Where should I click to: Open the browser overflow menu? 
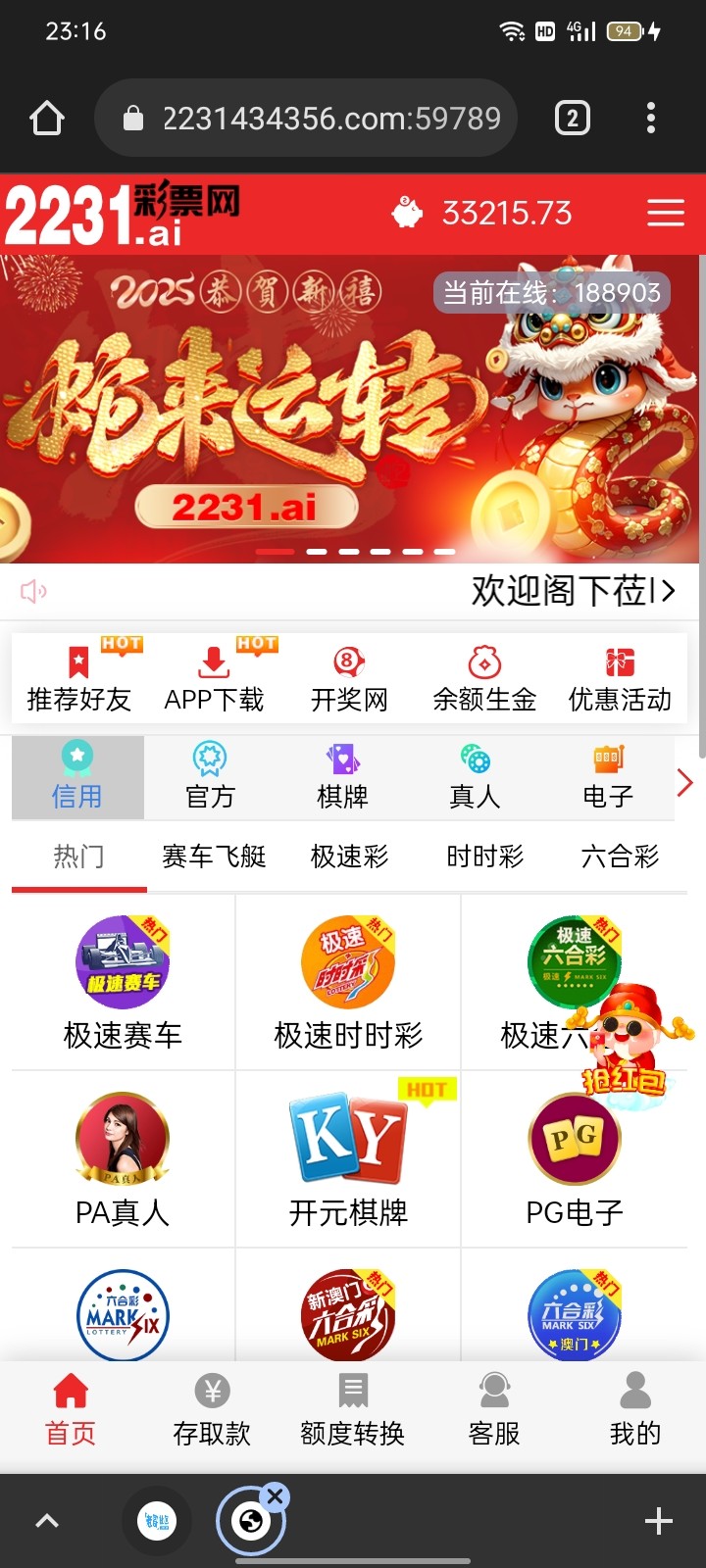[x=650, y=119]
